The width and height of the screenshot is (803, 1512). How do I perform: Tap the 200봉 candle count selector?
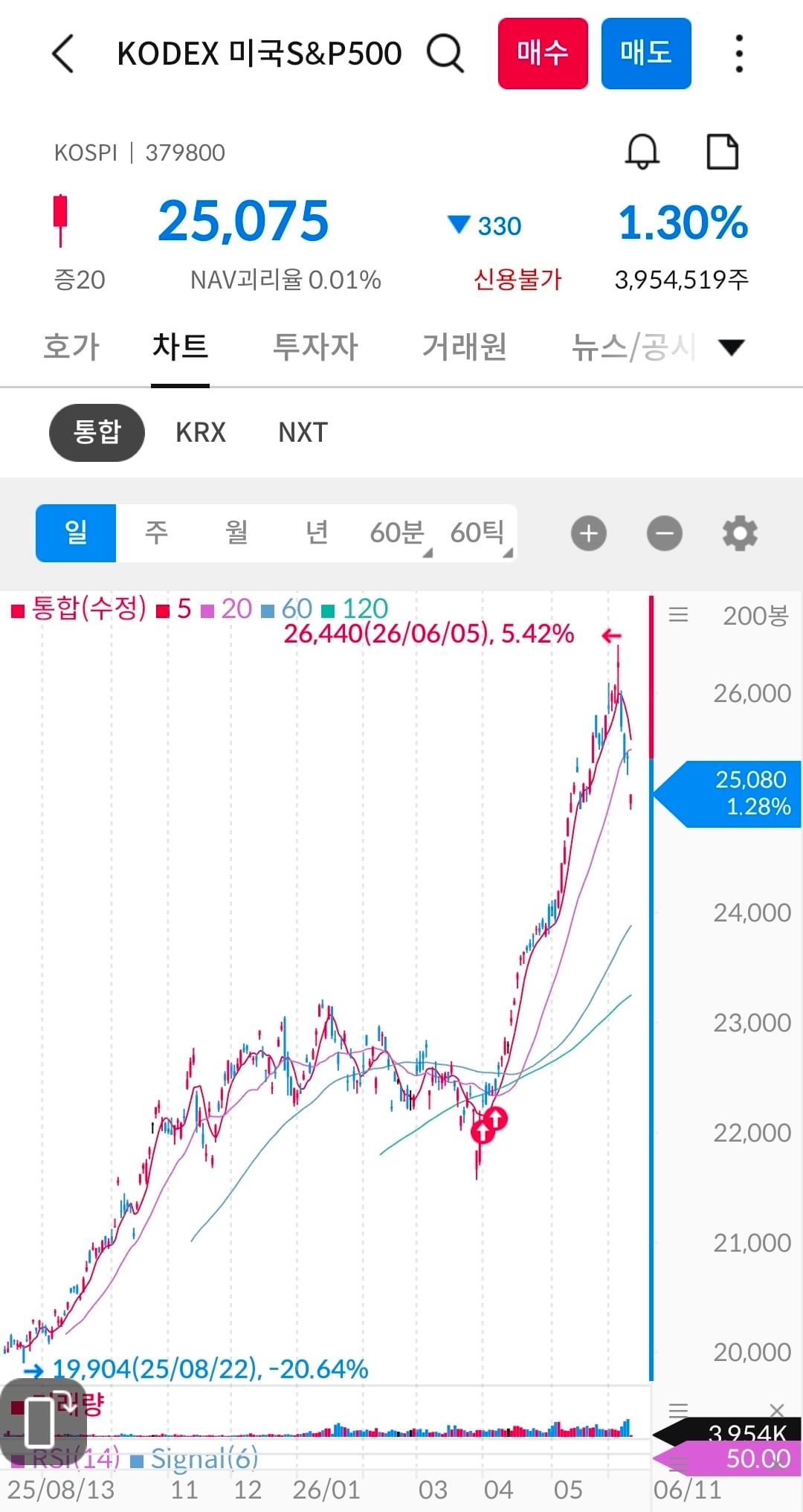pos(755,616)
